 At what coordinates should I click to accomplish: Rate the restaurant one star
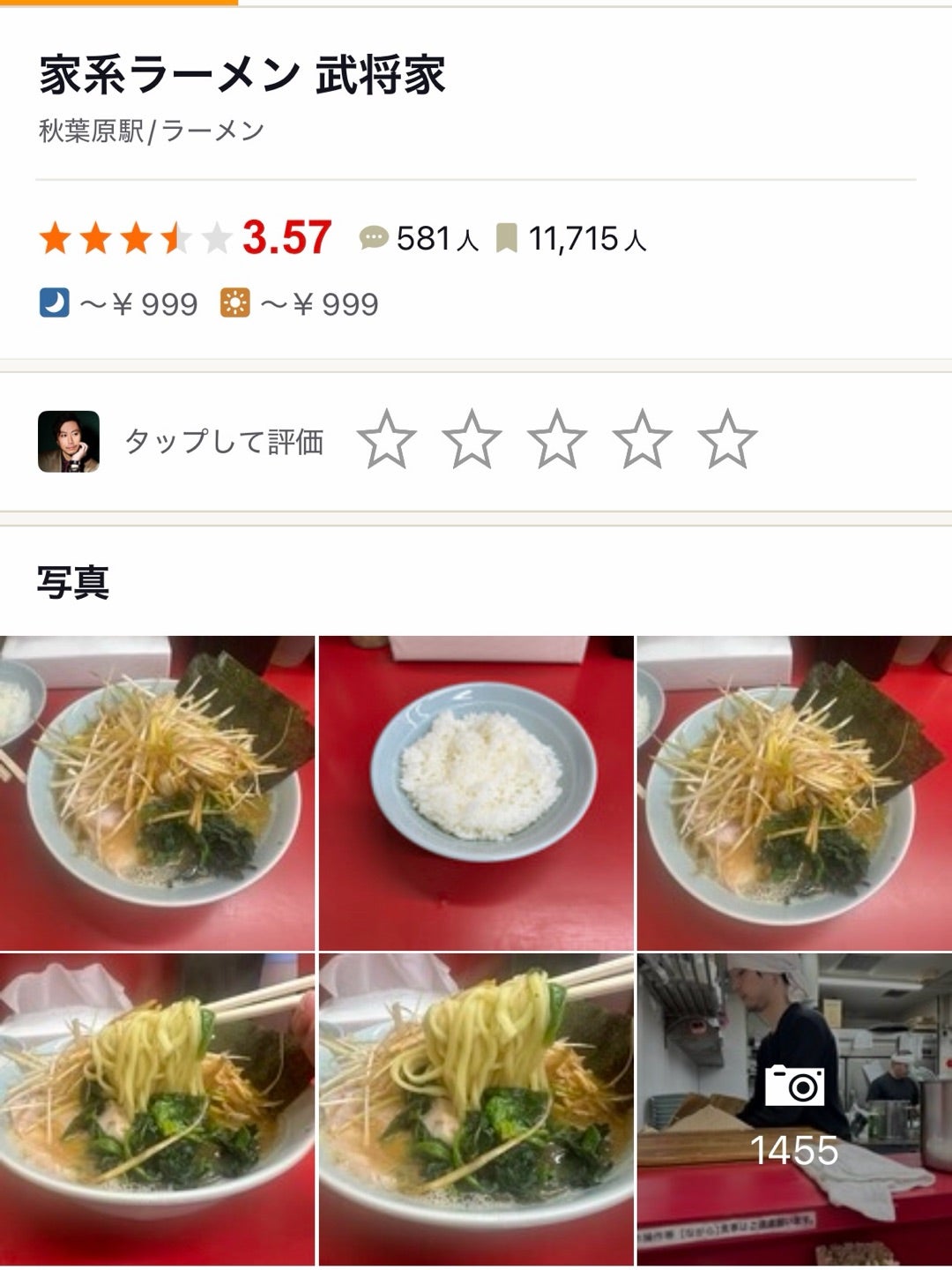387,439
